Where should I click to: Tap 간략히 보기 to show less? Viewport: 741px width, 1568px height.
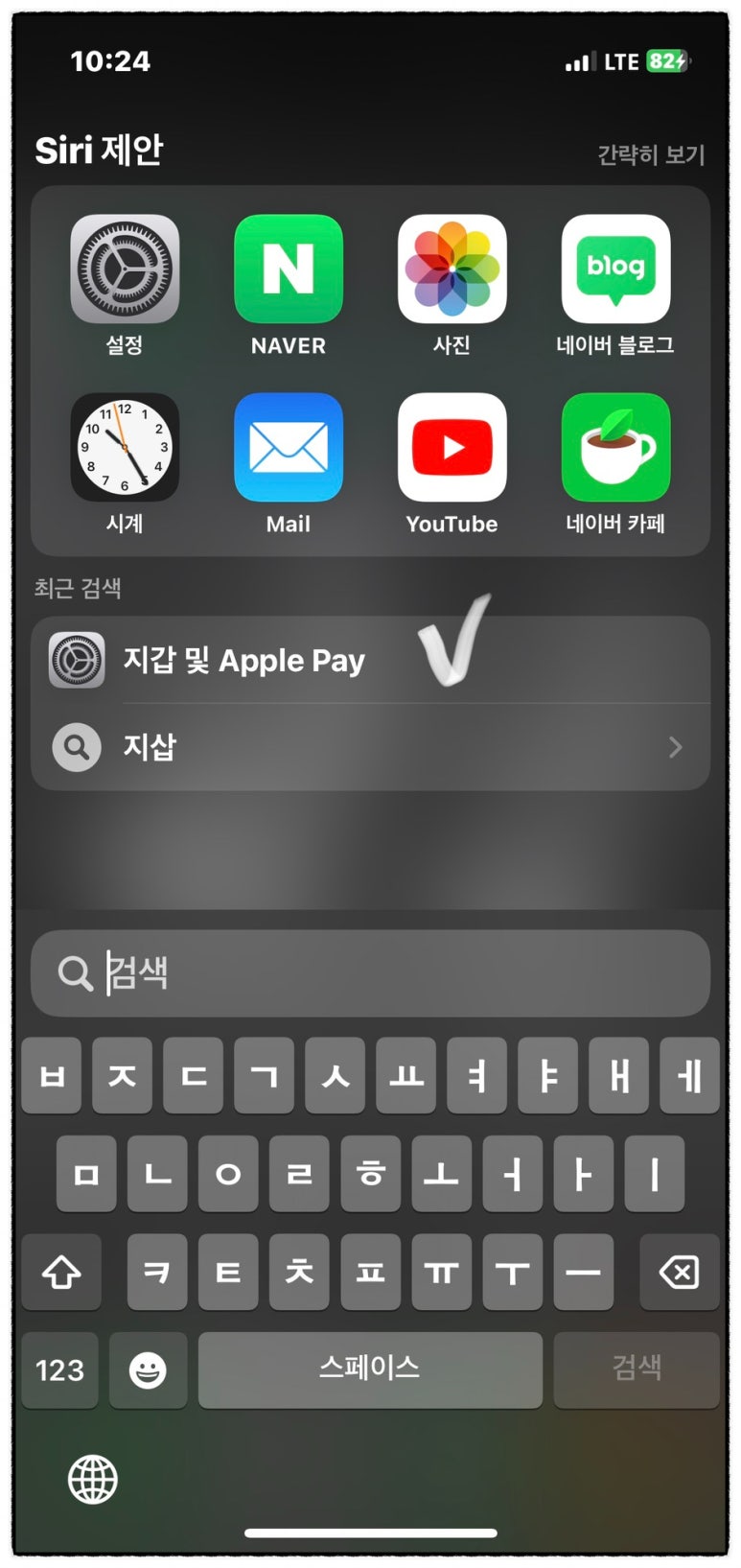[651, 154]
